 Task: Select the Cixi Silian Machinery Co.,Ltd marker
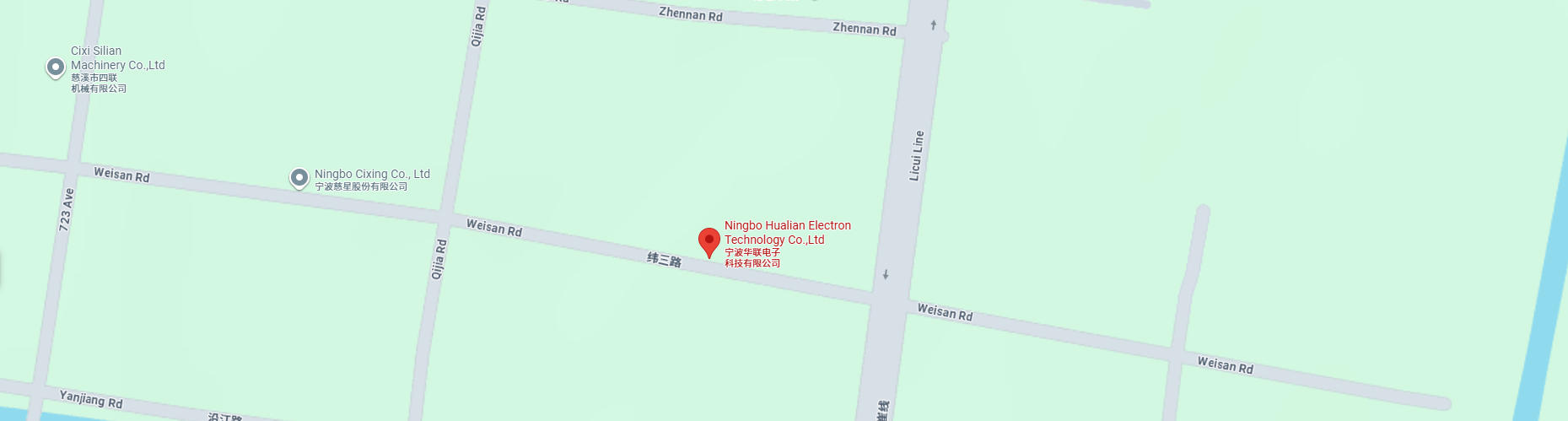click(56, 67)
